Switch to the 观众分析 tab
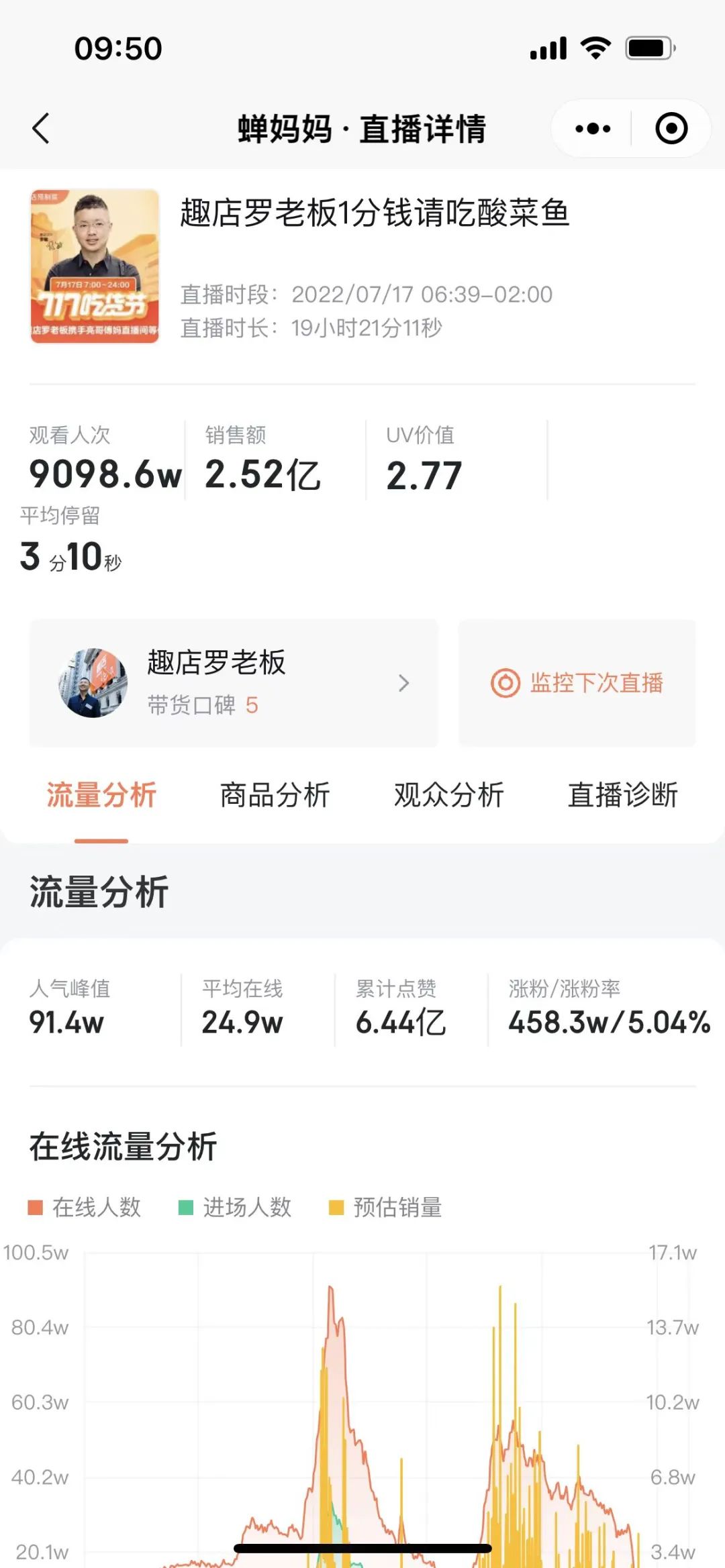725x1568 pixels. click(448, 795)
